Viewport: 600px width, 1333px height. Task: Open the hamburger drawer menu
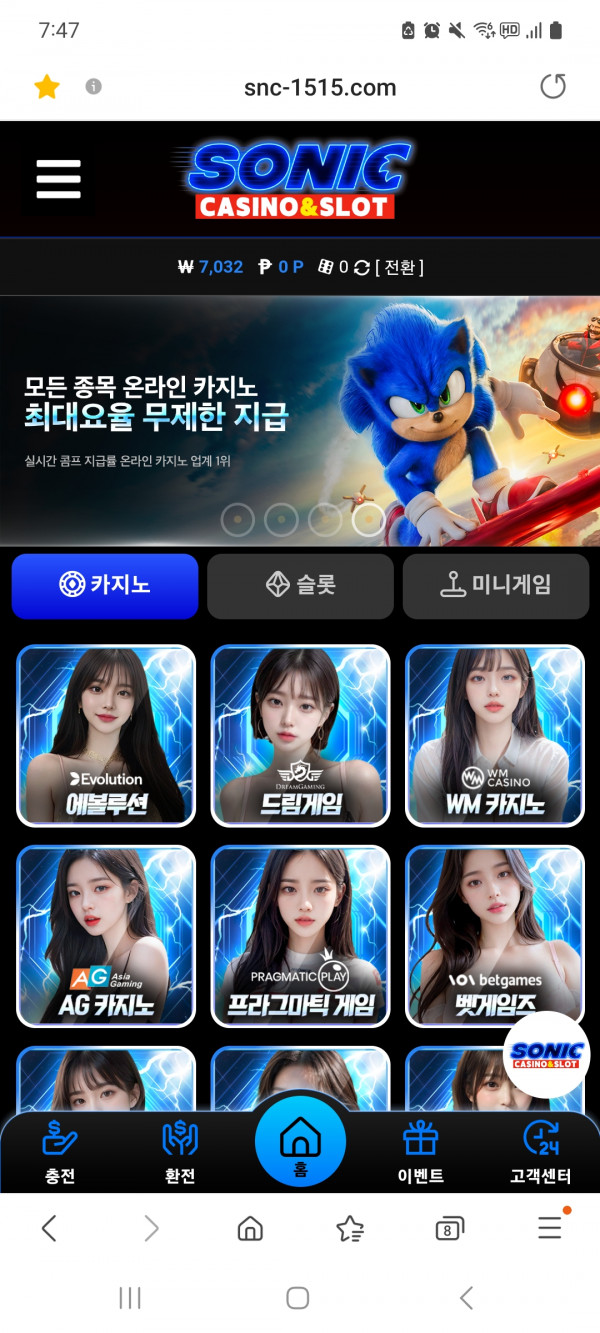tap(58, 180)
